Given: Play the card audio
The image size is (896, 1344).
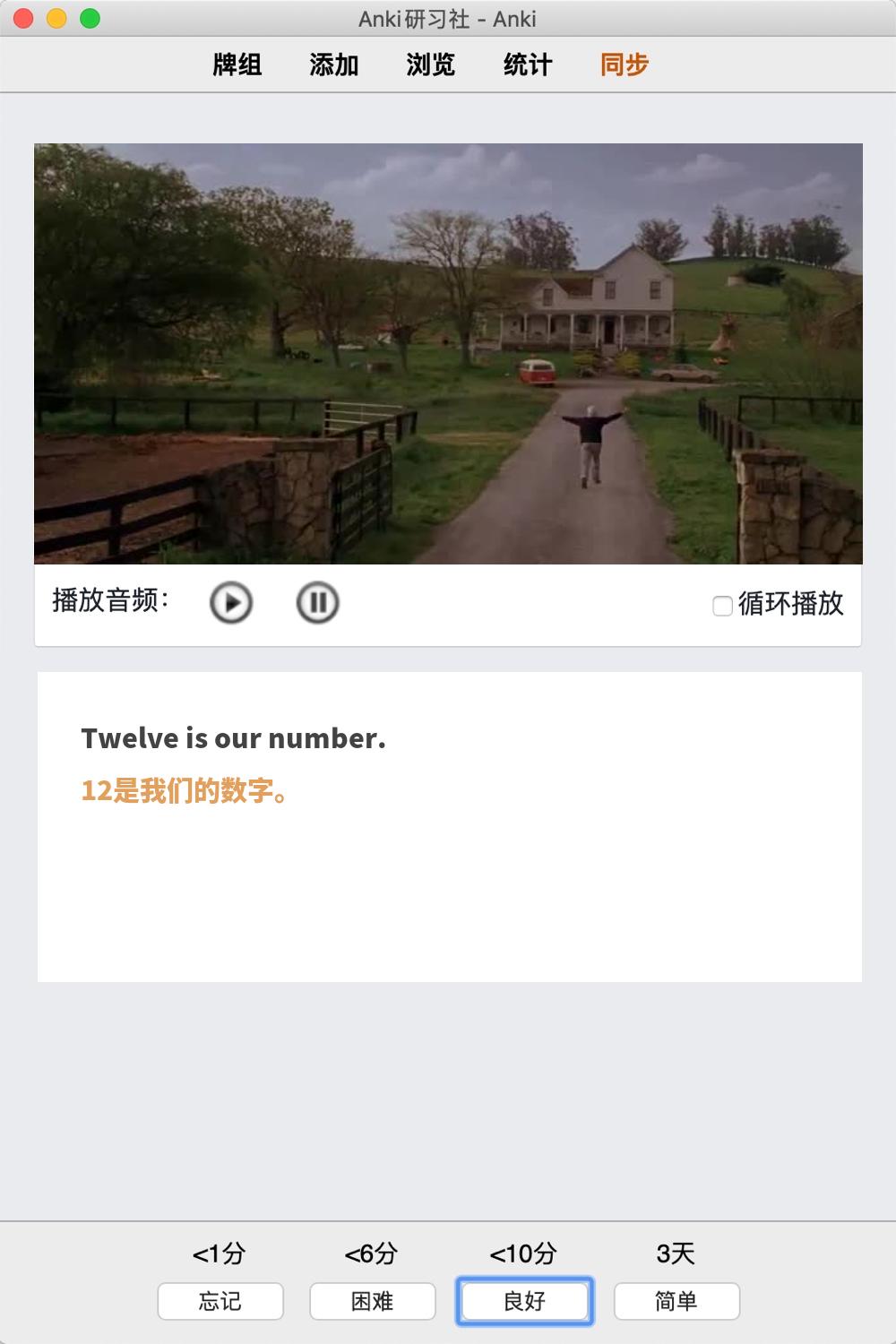Looking at the screenshot, I should tap(231, 602).
